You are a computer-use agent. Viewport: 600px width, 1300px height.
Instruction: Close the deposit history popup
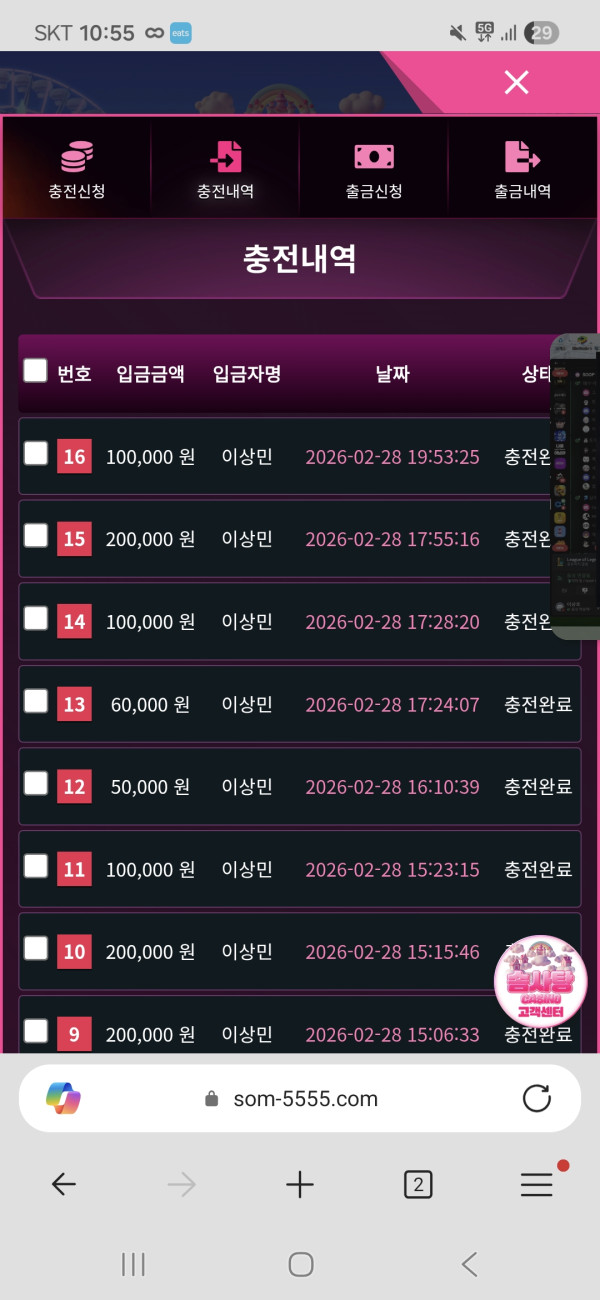[516, 82]
